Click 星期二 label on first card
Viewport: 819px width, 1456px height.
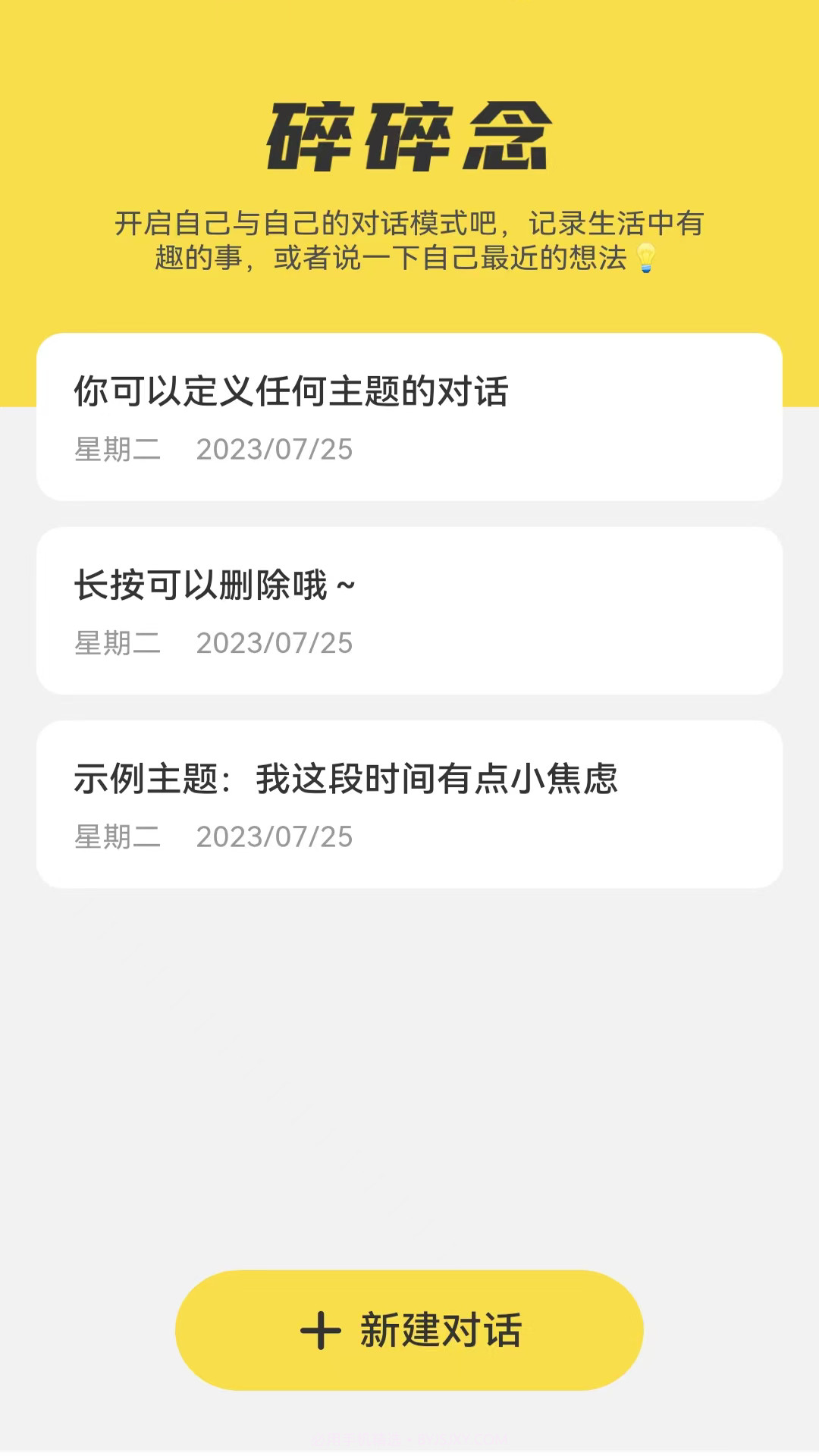[118, 450]
